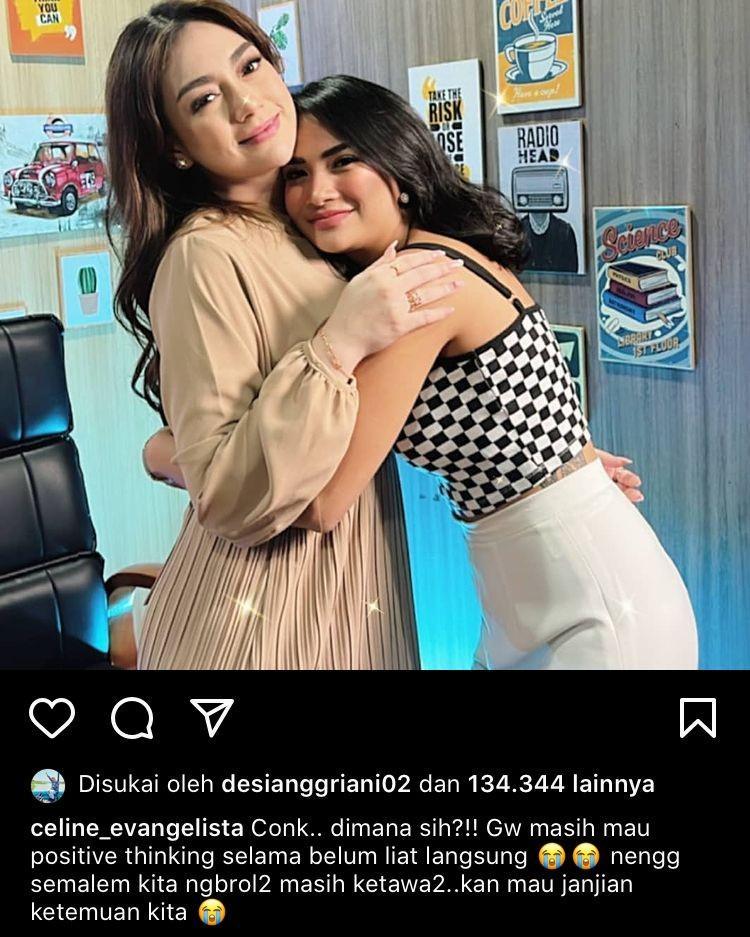Viewport: 750px width, 937px height.
Task: Like the post with the heart icon
Action: [52, 717]
